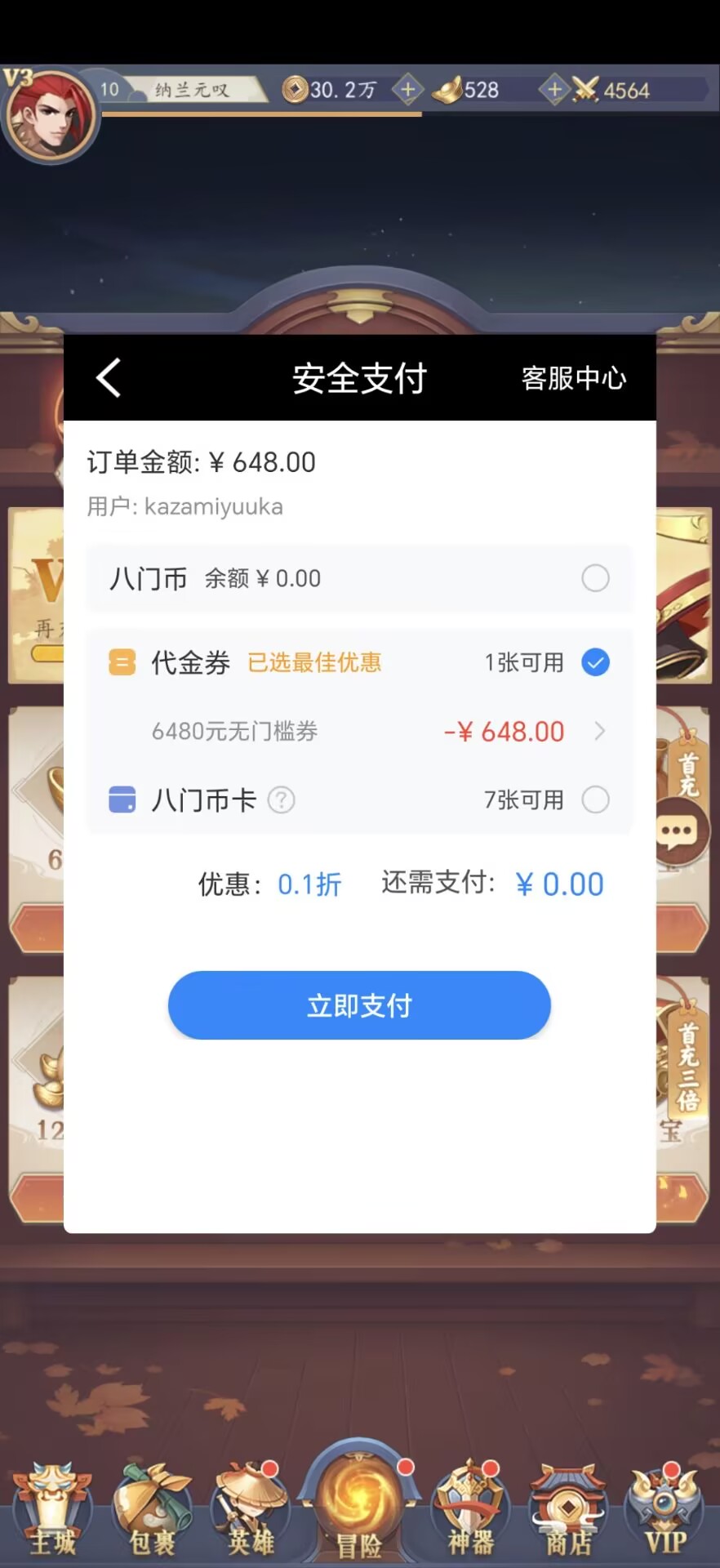Switch to the 主城 tab
The height and width of the screenshot is (1568, 720).
[53, 1511]
